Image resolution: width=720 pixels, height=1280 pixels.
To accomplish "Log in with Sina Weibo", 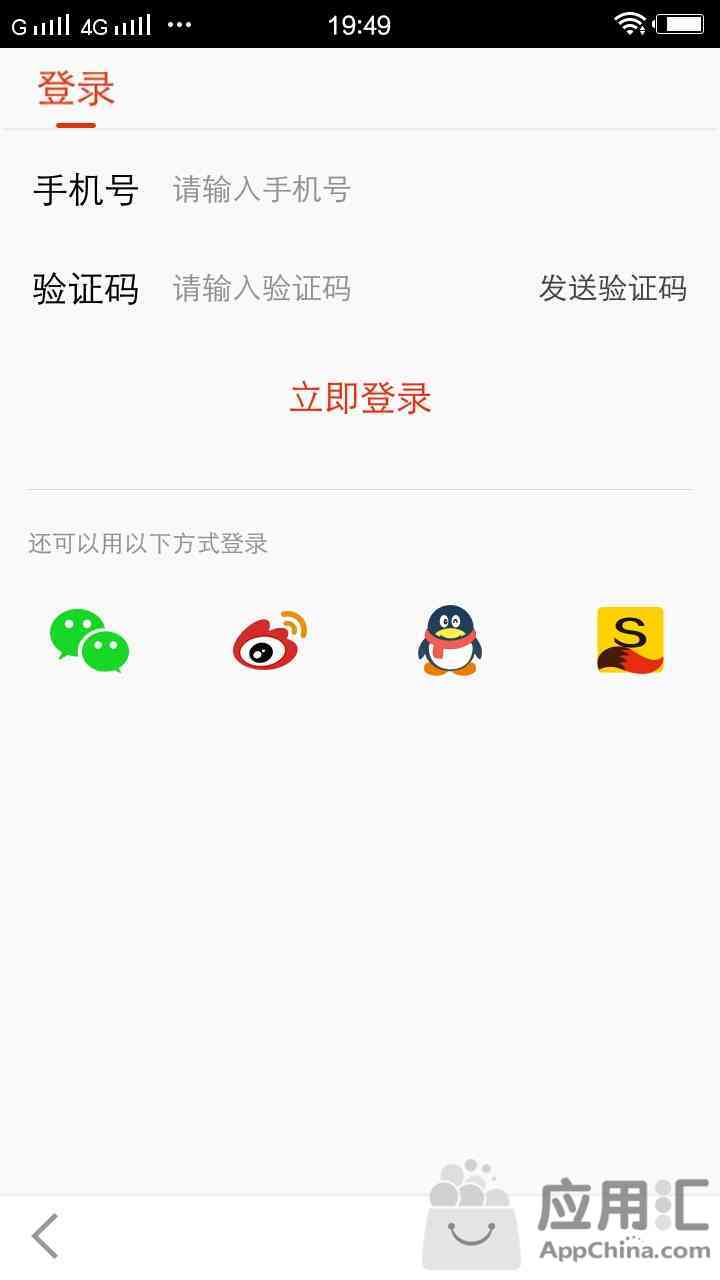I will coord(270,640).
